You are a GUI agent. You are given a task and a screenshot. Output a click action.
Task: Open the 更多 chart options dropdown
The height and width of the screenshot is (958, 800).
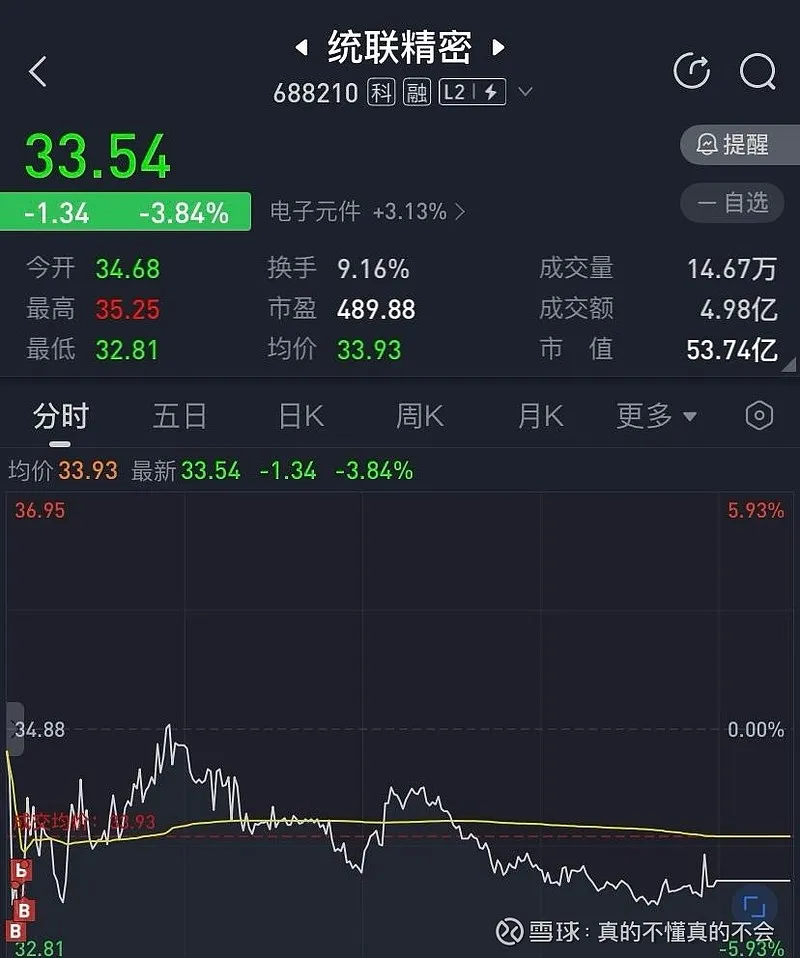[x=656, y=416]
